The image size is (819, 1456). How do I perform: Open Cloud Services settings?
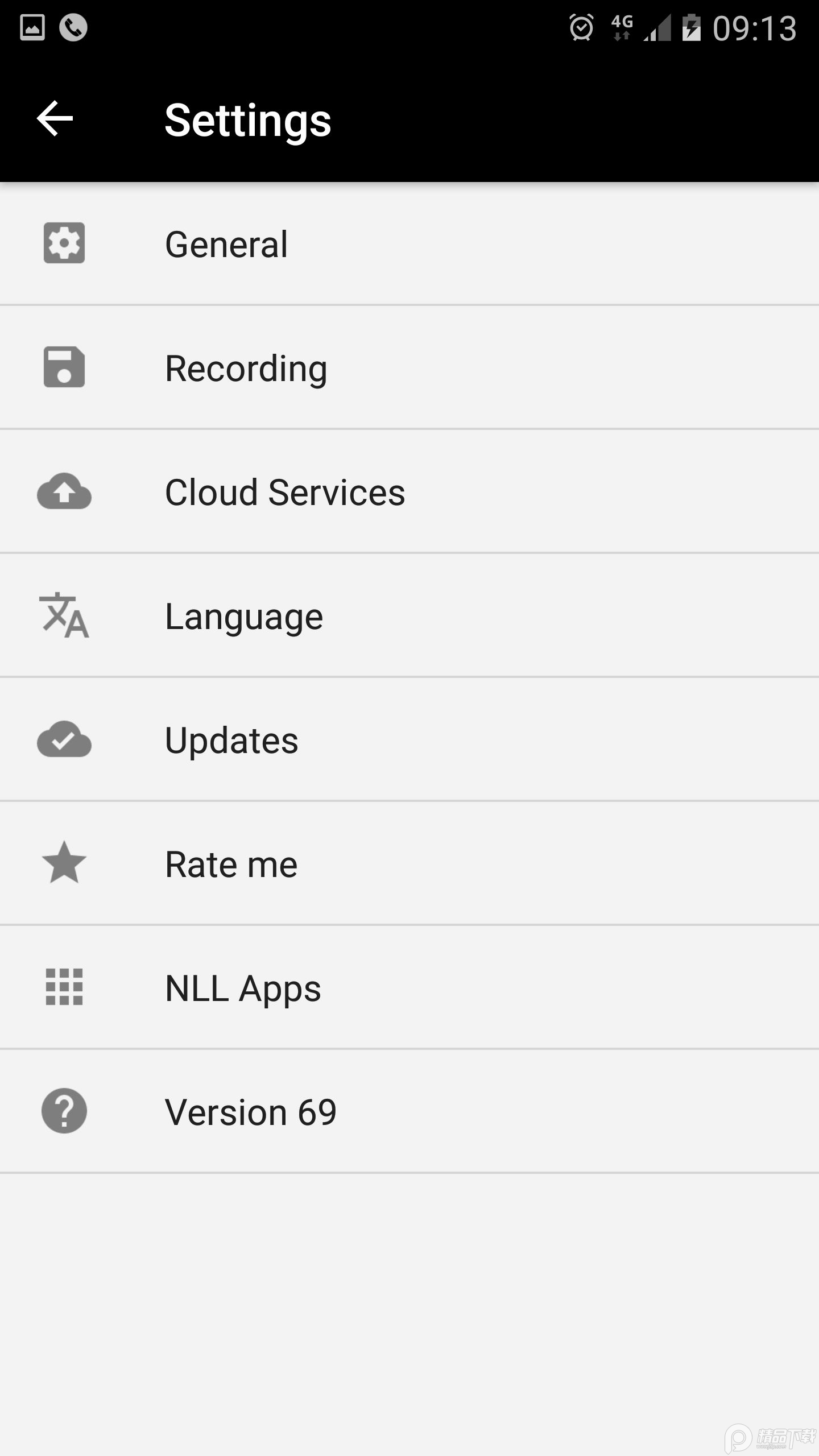coord(341,491)
